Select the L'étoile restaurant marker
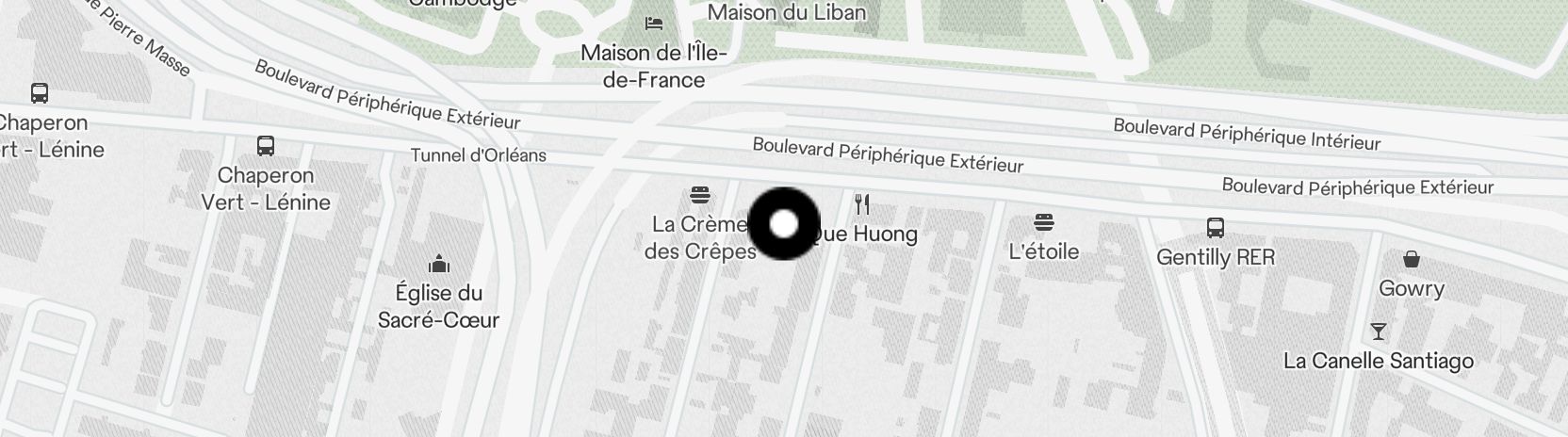The width and height of the screenshot is (1568, 437). (1043, 222)
